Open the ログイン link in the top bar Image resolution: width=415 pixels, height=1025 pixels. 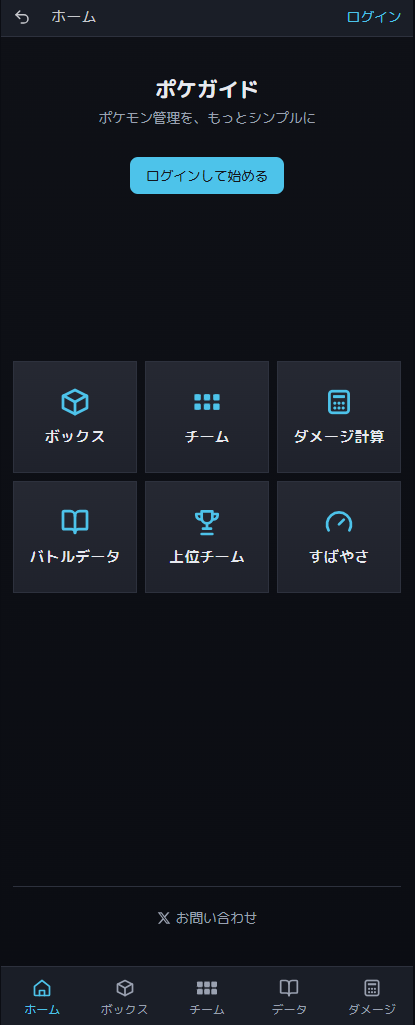pos(374,17)
